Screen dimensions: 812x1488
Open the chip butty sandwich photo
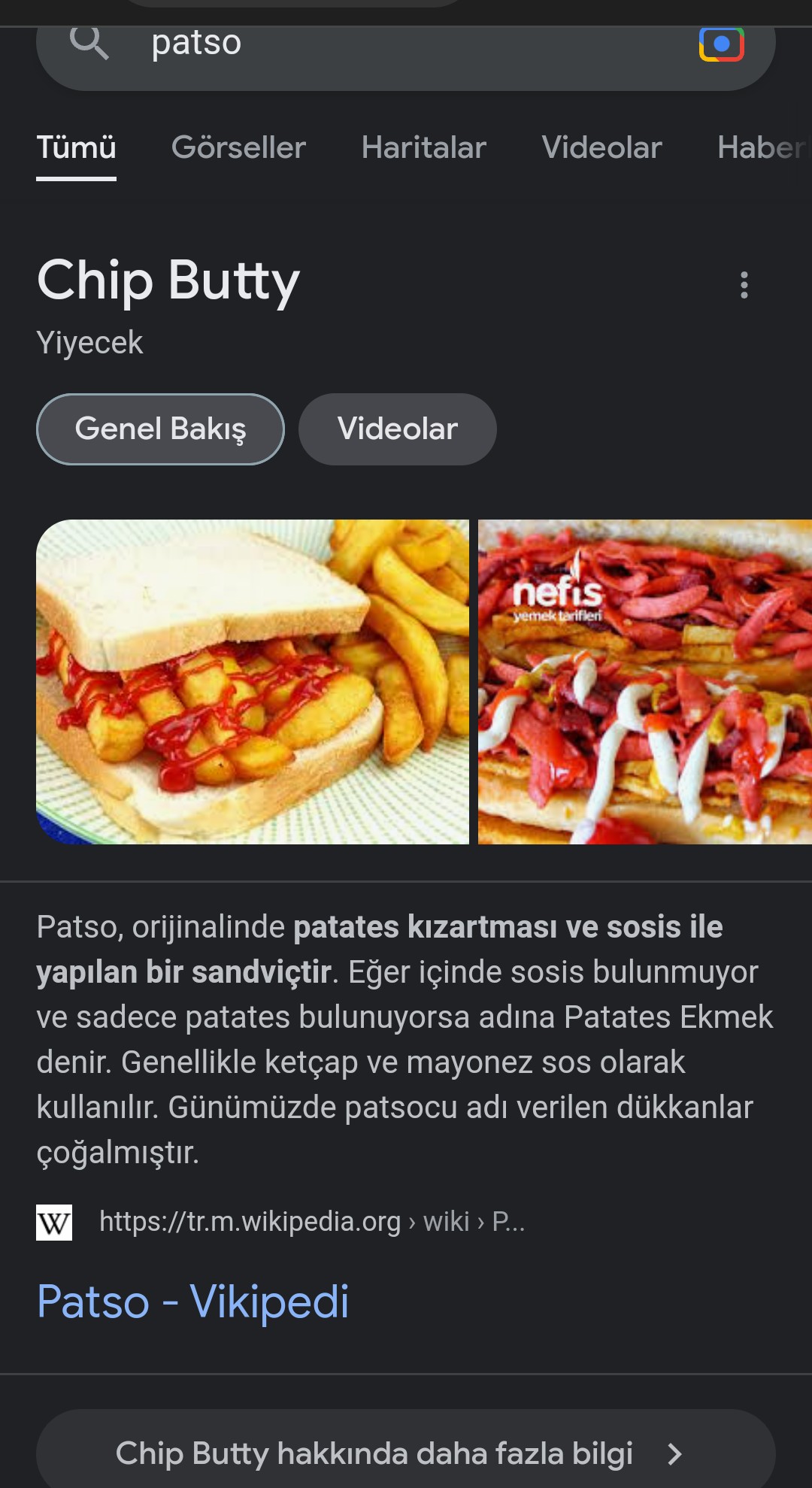coord(252,681)
